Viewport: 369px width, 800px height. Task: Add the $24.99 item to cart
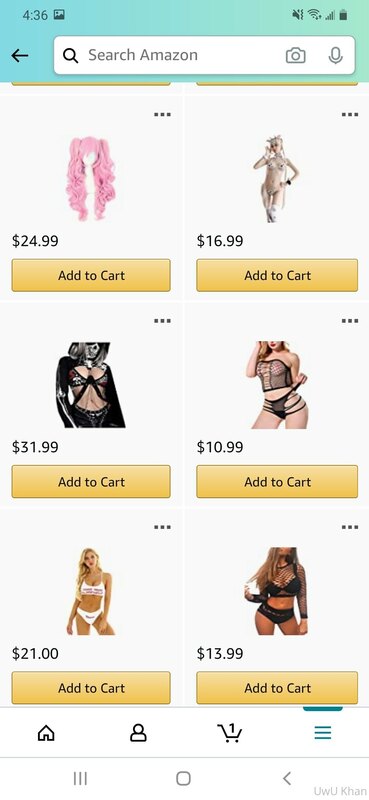point(91,276)
